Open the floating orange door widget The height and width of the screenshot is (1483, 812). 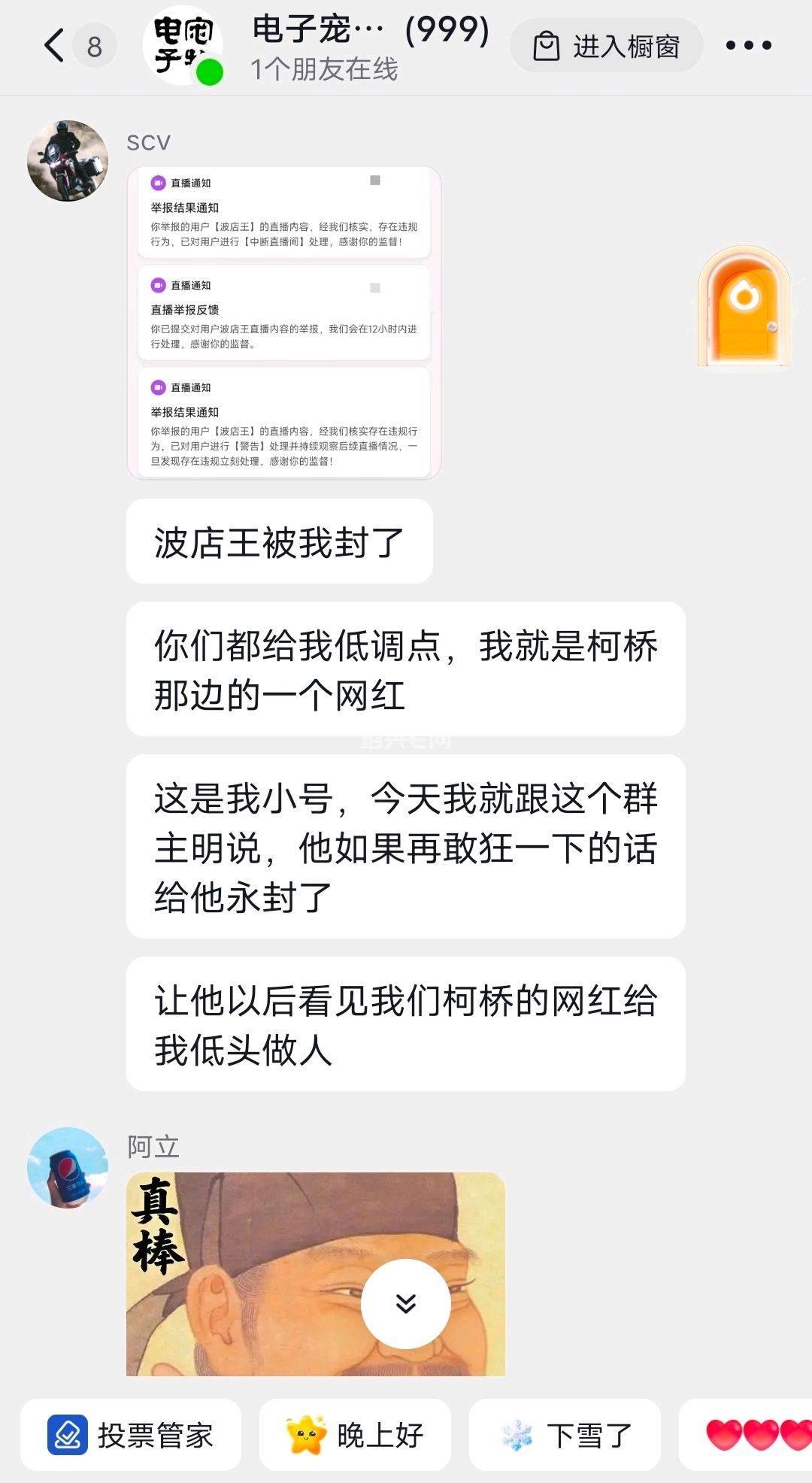(743, 308)
